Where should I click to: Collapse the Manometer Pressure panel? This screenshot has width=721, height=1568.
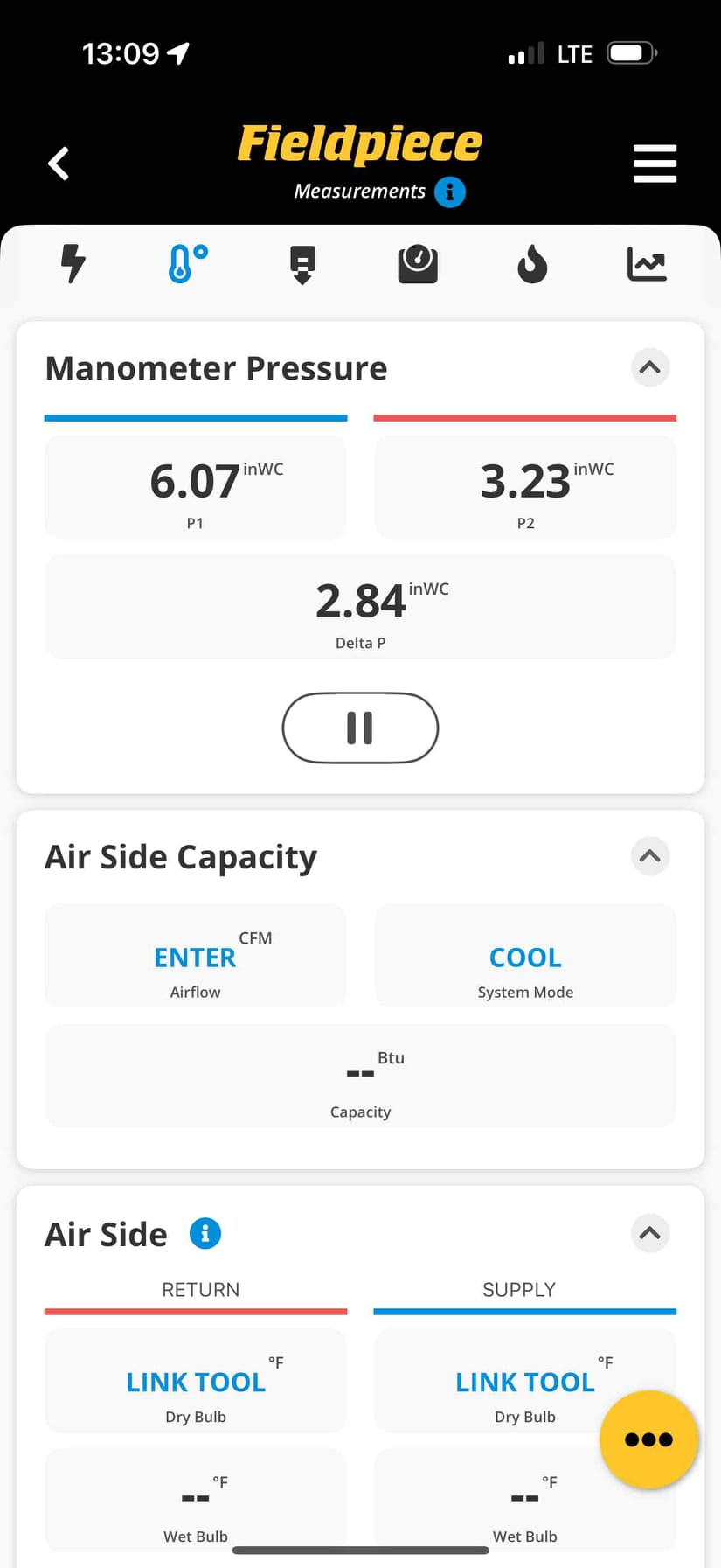coord(650,368)
